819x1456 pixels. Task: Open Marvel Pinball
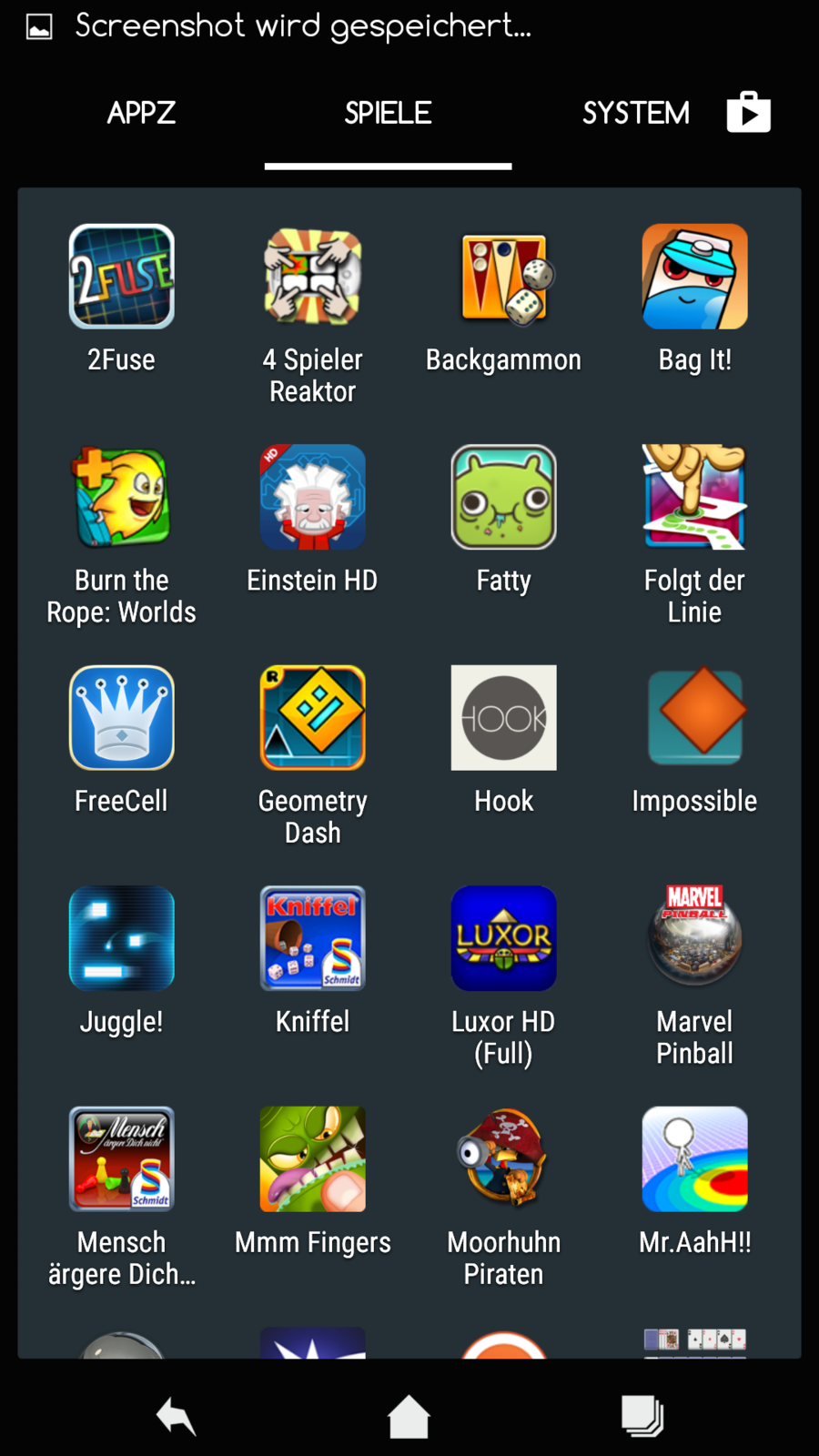click(694, 938)
